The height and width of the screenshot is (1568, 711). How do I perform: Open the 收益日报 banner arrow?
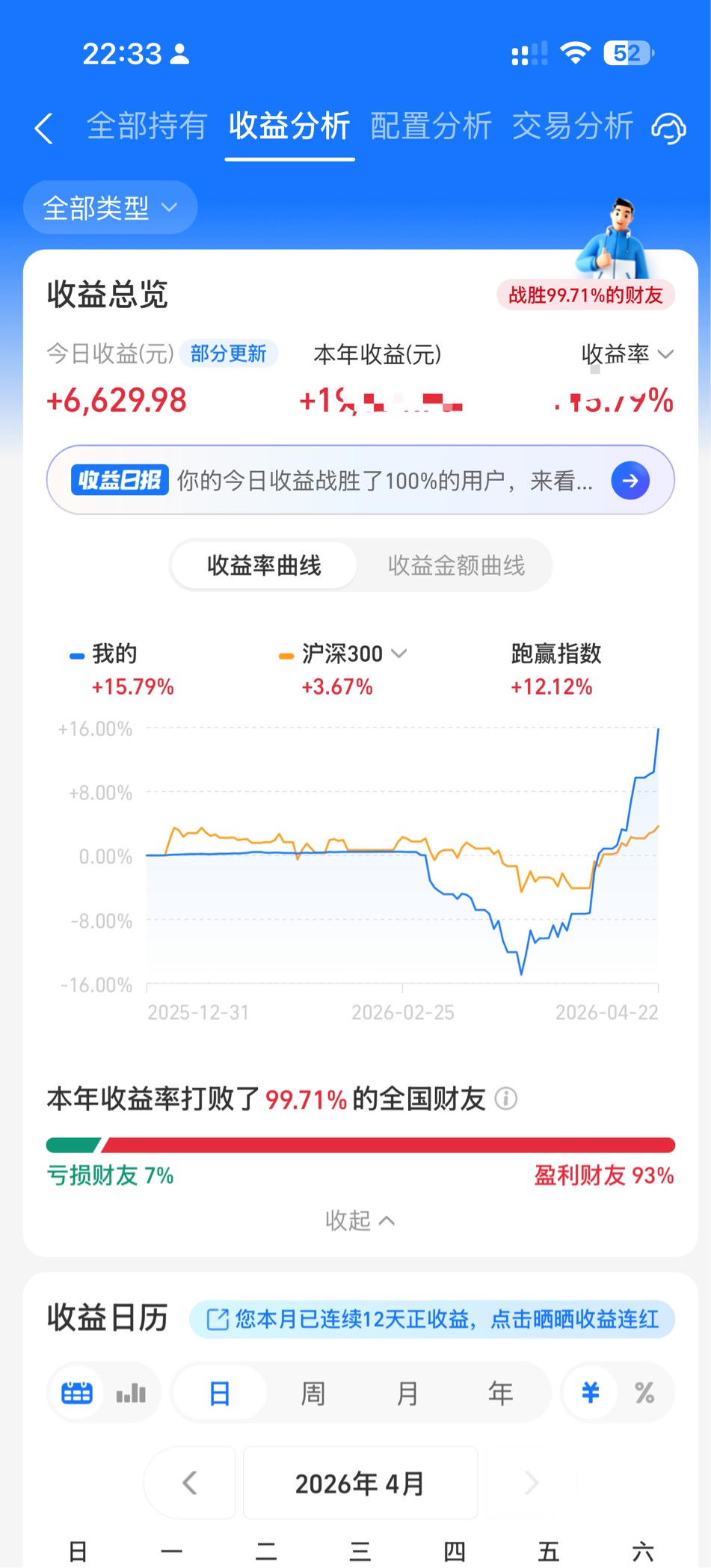[x=630, y=480]
